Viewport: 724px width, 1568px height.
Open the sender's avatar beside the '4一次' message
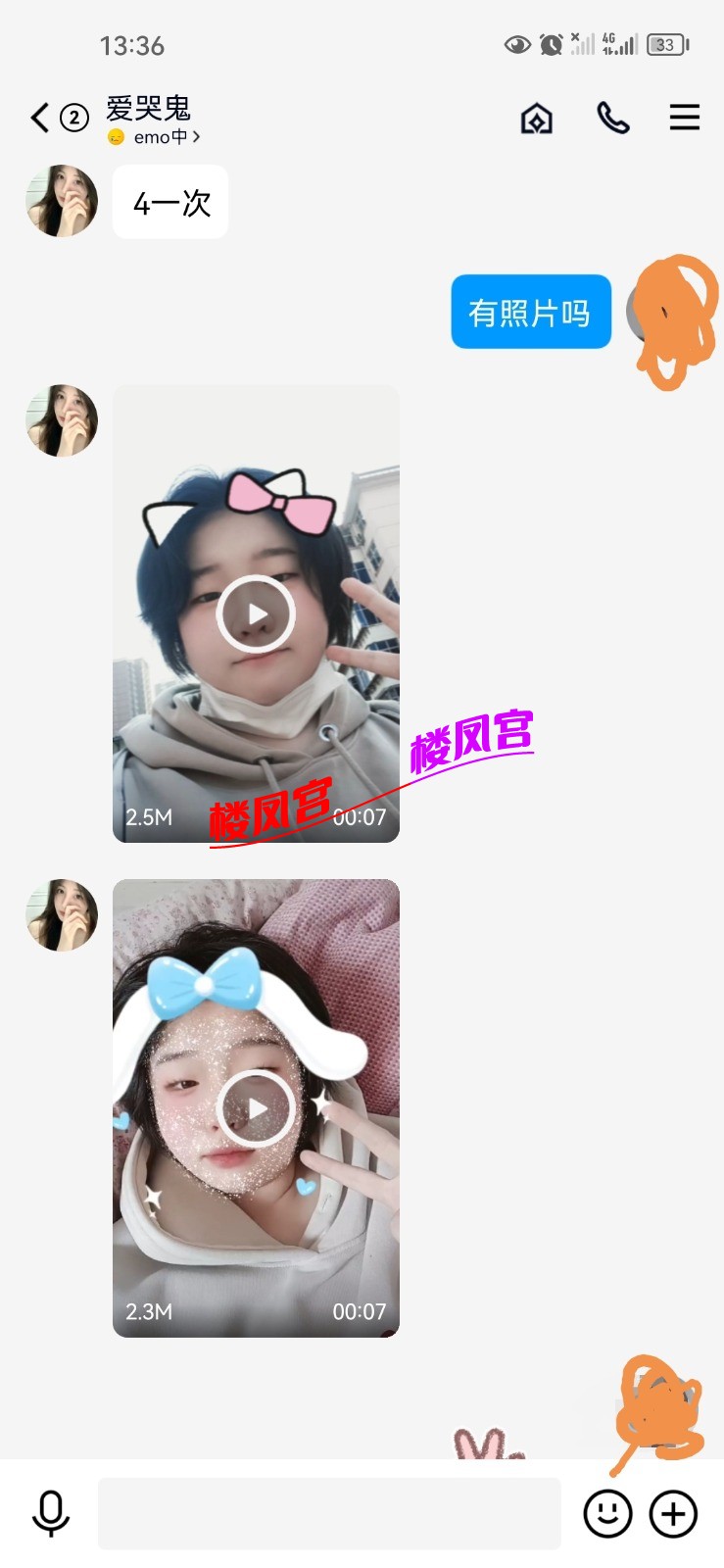(62, 201)
